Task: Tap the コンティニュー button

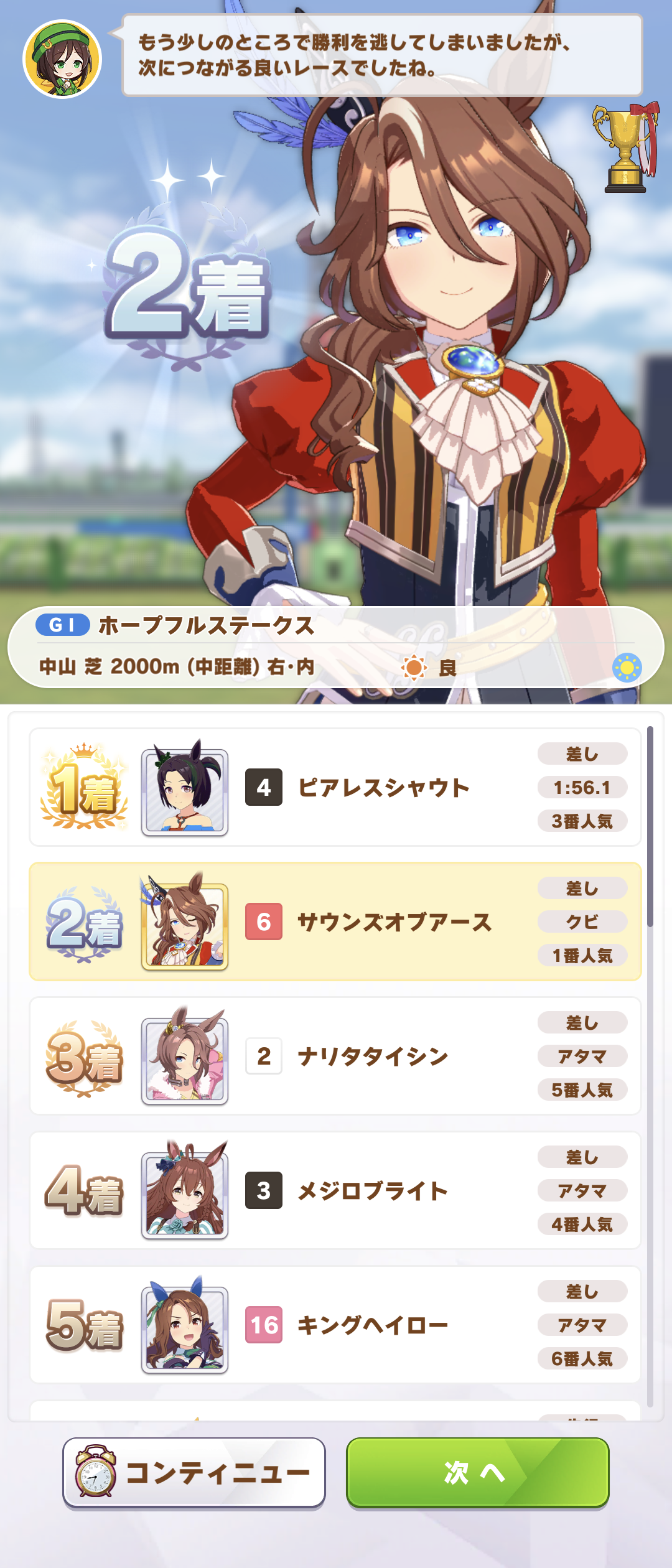Action: pyautogui.click(x=194, y=1472)
